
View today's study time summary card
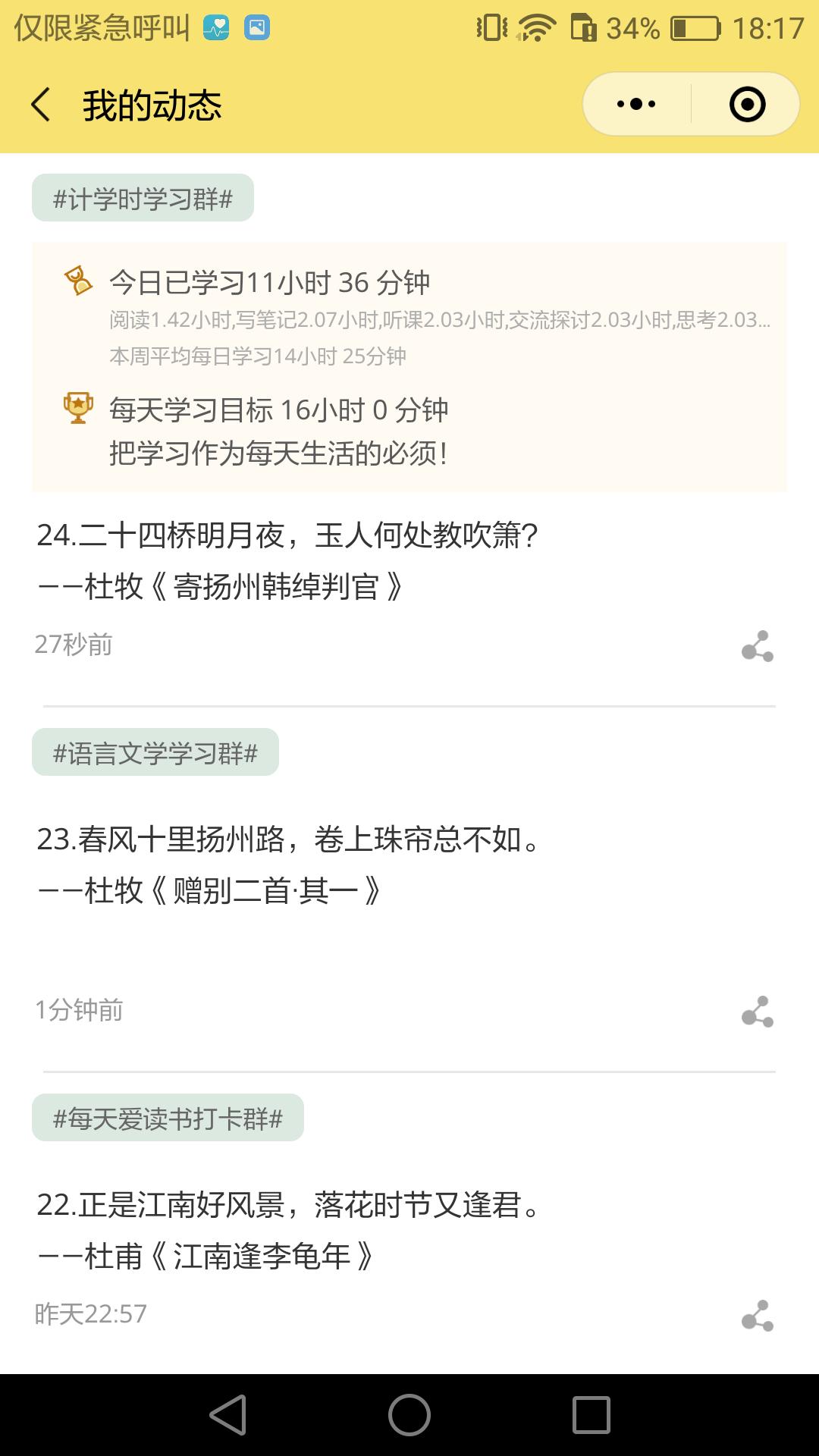coord(409,367)
